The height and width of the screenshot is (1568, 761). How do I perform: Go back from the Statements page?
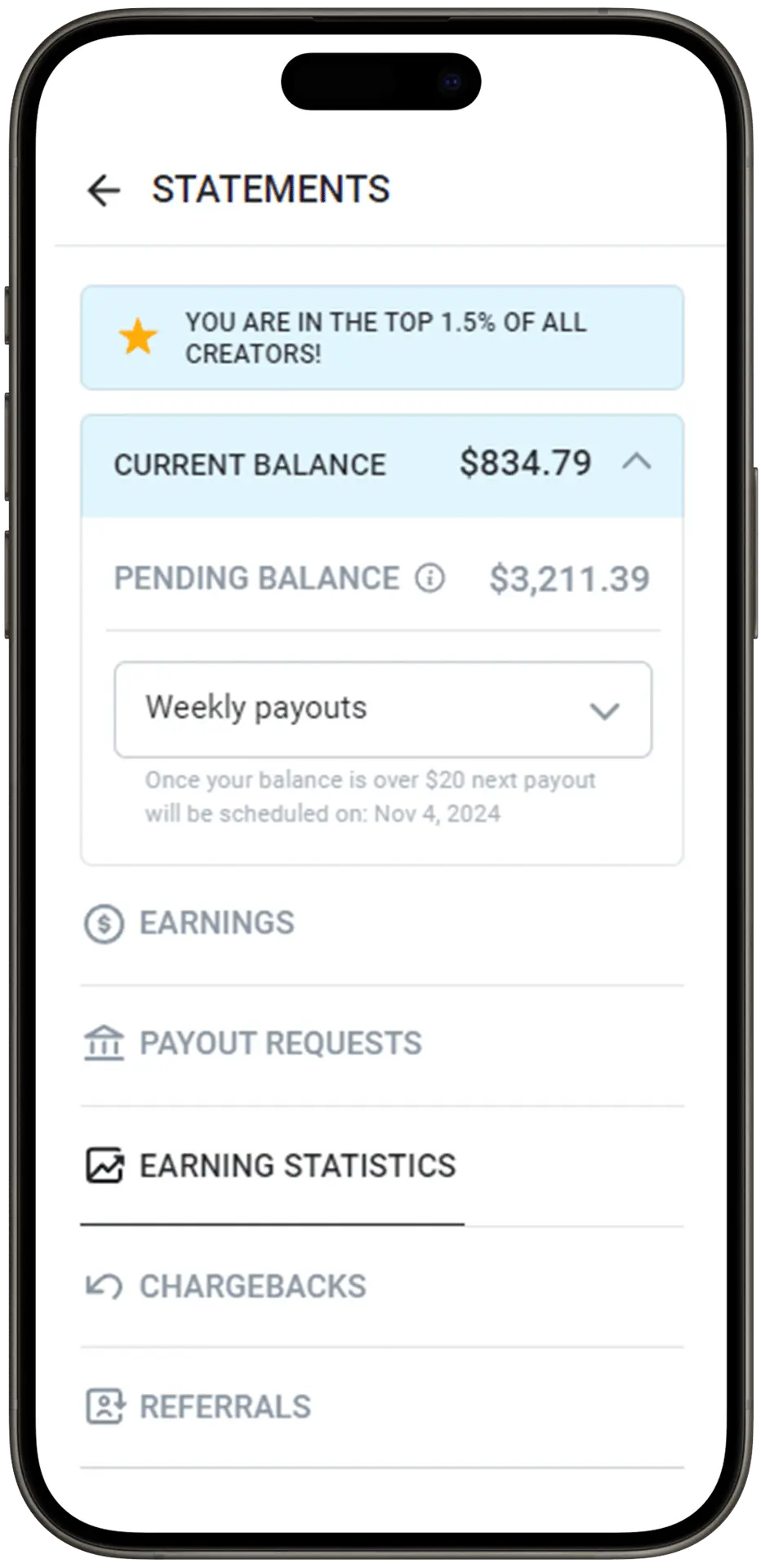coord(104,191)
